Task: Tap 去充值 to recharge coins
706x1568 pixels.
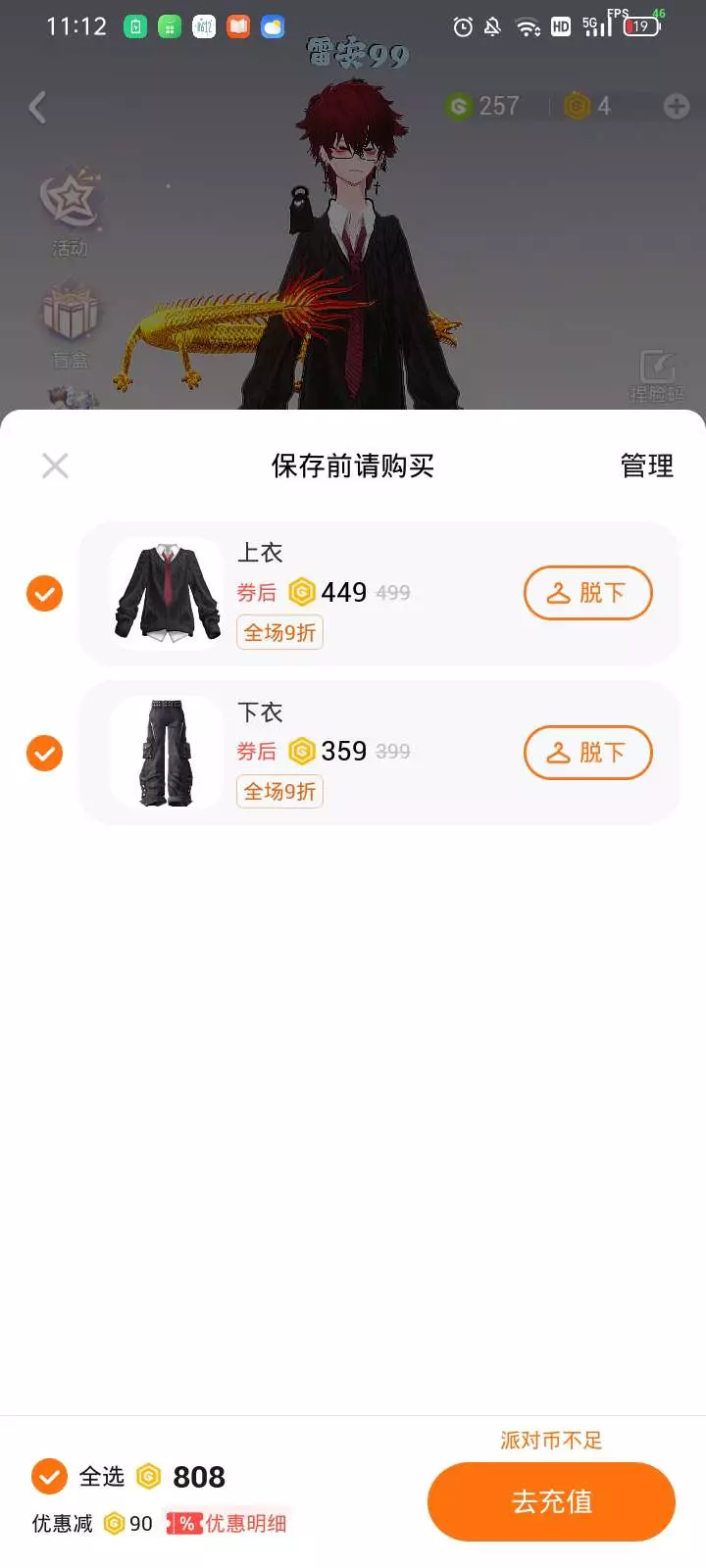Action: click(x=551, y=1501)
